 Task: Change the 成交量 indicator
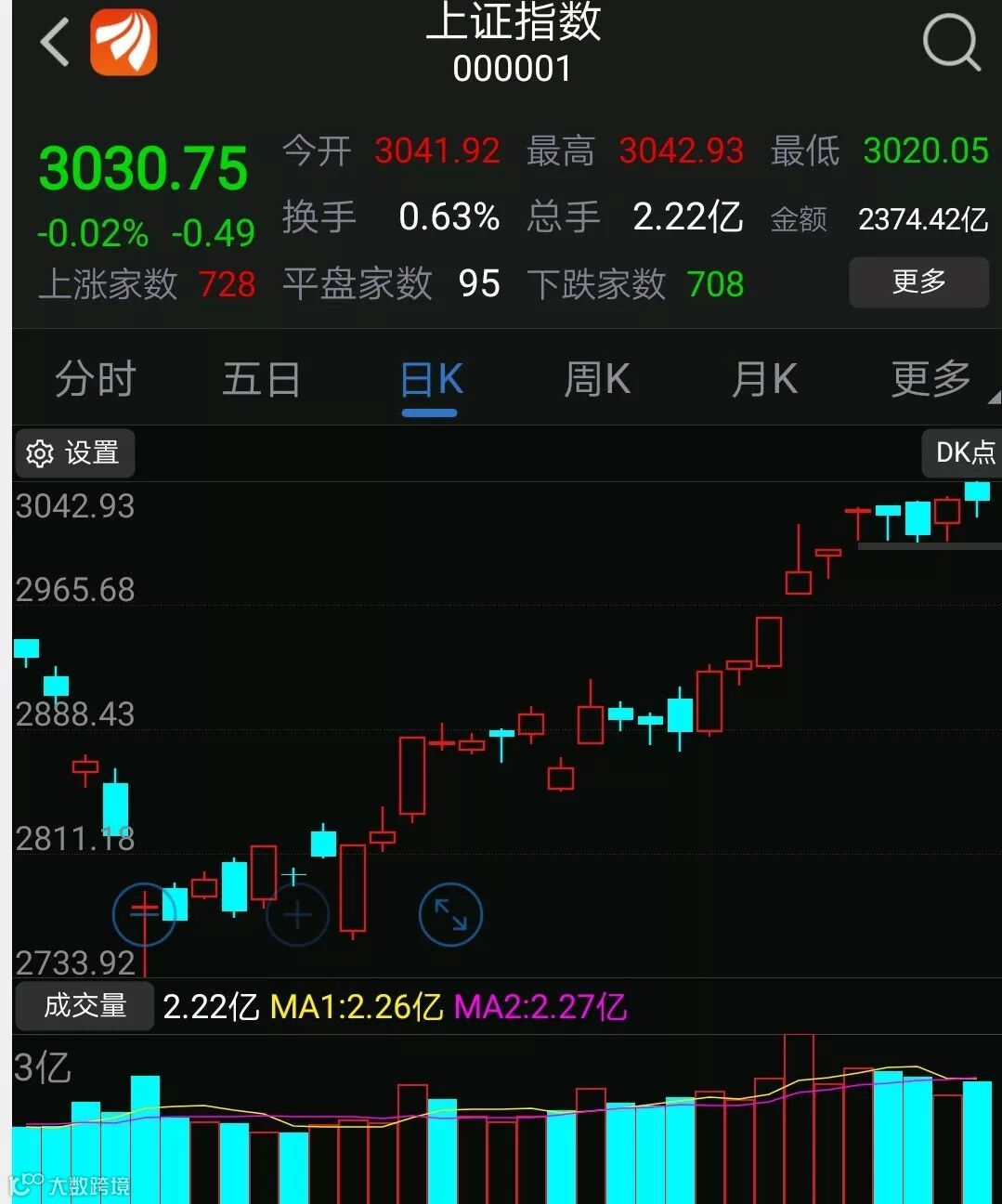click(x=85, y=1006)
